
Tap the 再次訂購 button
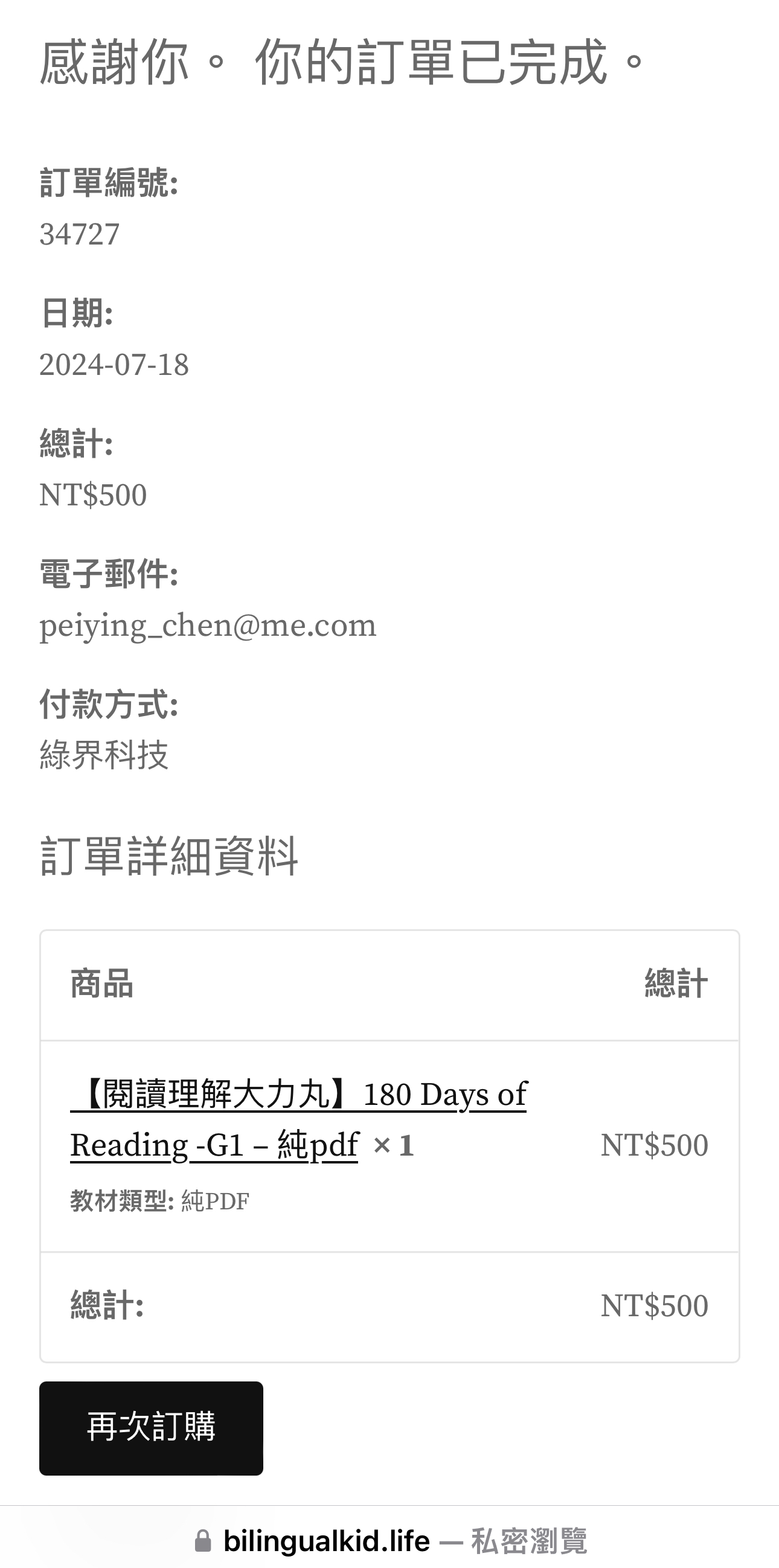tap(151, 1427)
